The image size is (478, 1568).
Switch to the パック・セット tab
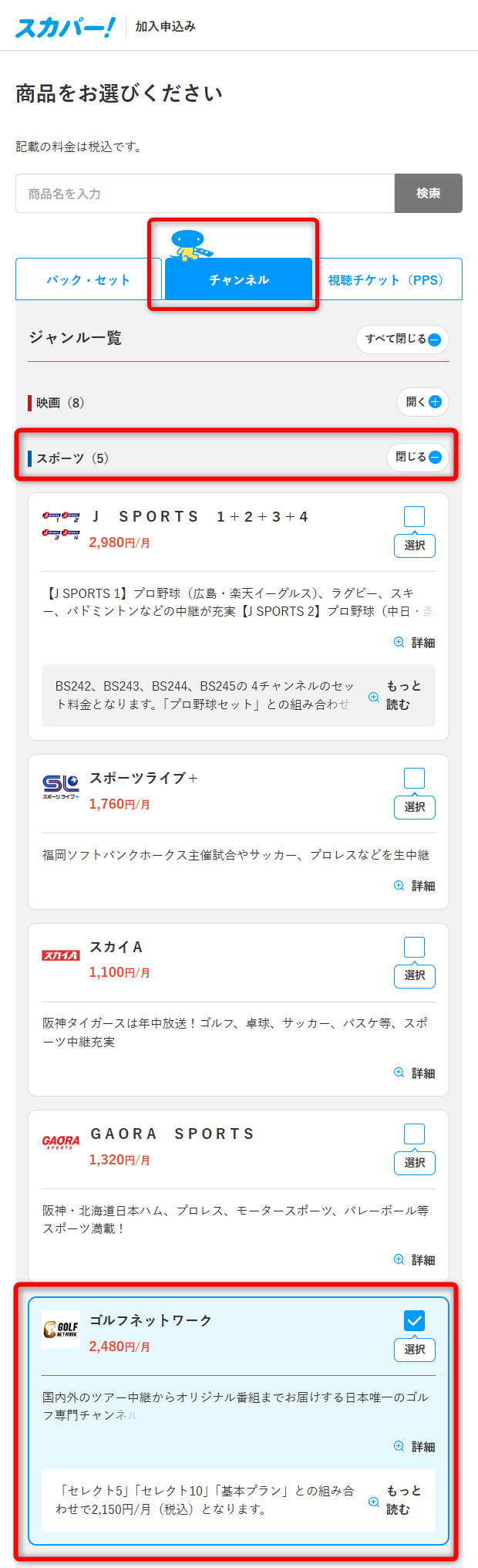pos(88,280)
